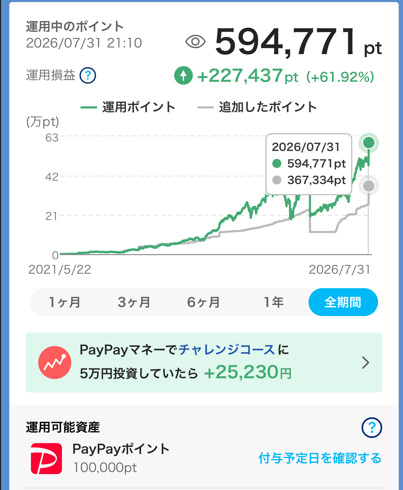Screen dimensions: 403x490
Task: Switch chart to 3ヶ月 period
Action: click(134, 302)
